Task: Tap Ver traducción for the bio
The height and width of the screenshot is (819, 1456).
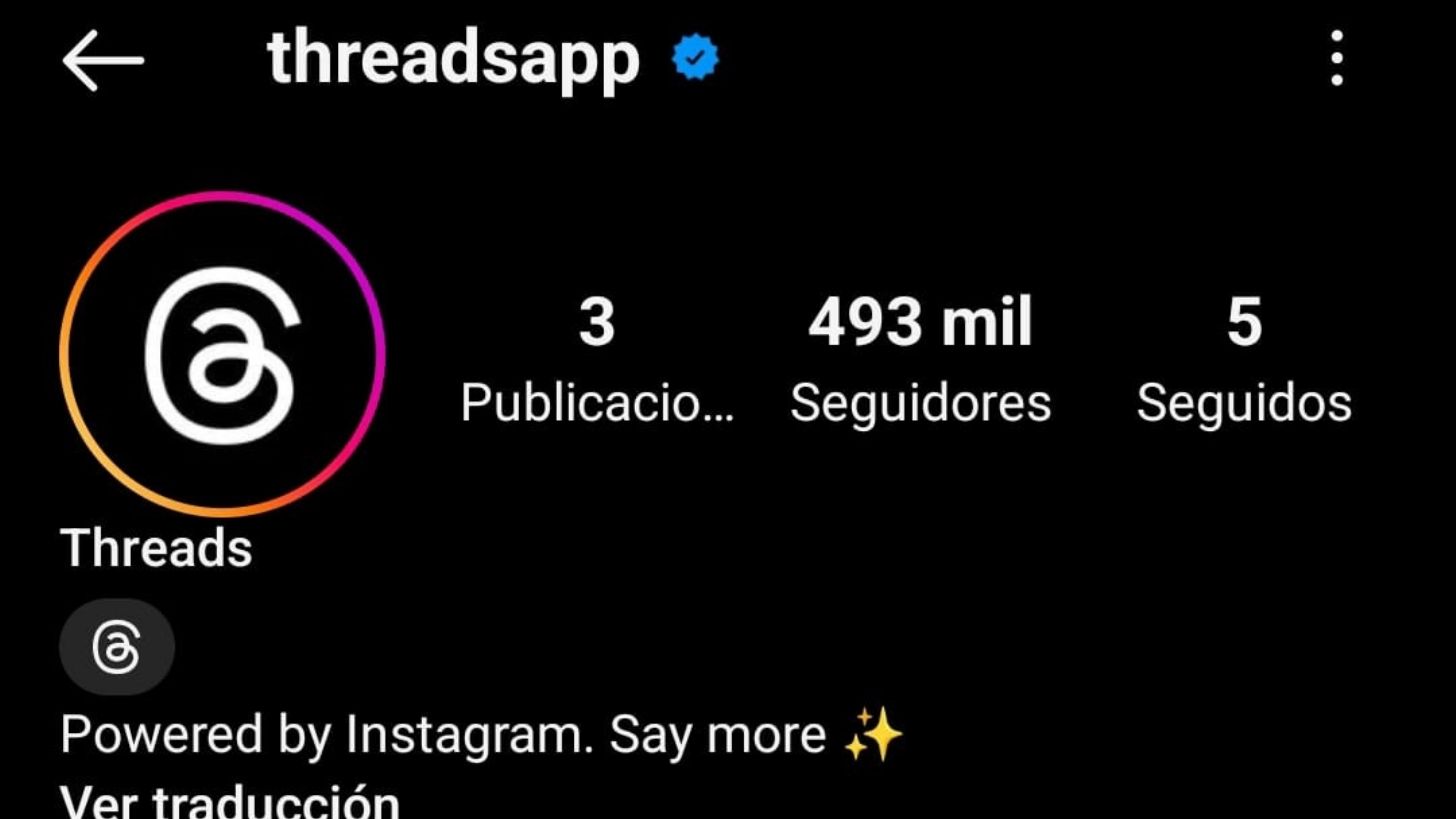Action: pos(230,802)
